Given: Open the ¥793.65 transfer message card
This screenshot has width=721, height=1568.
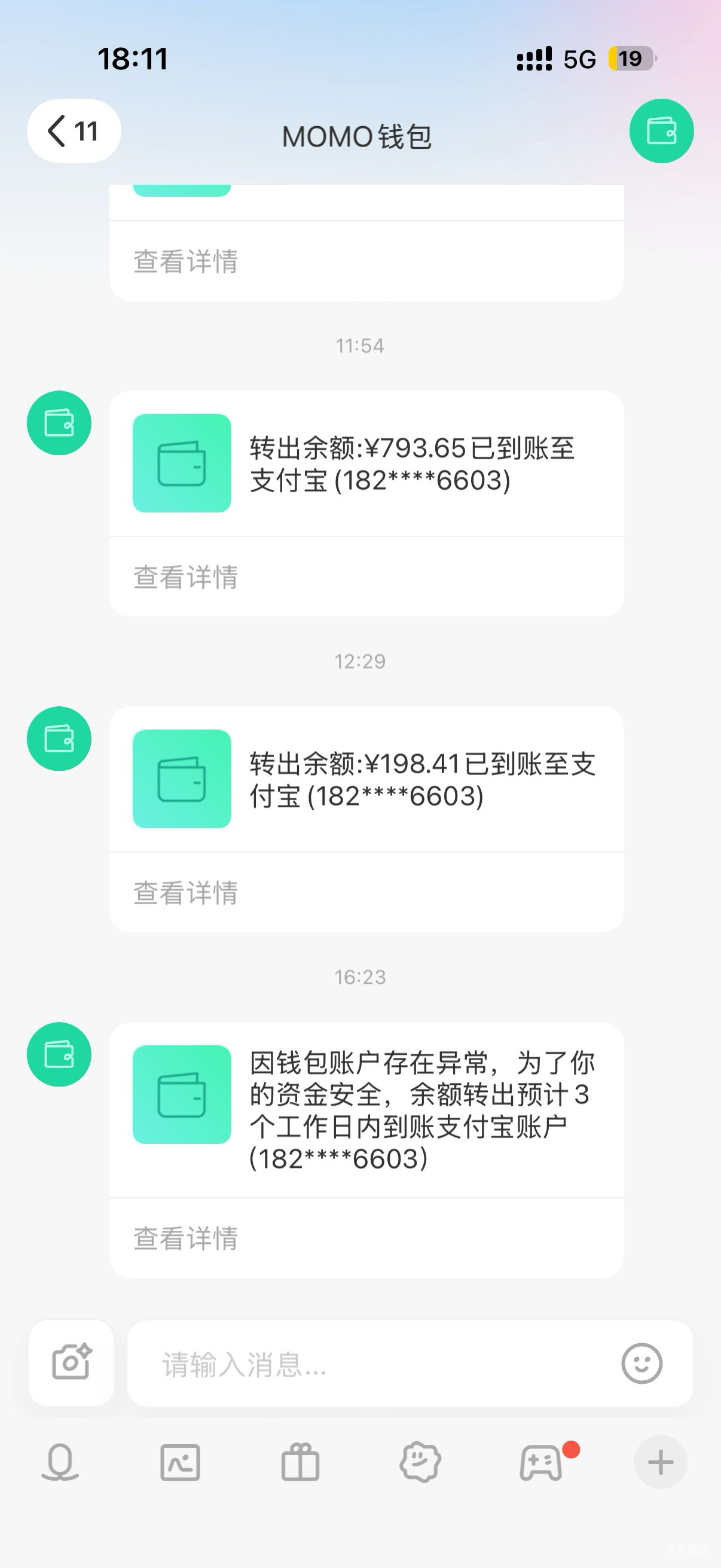Looking at the screenshot, I should 411,464.
